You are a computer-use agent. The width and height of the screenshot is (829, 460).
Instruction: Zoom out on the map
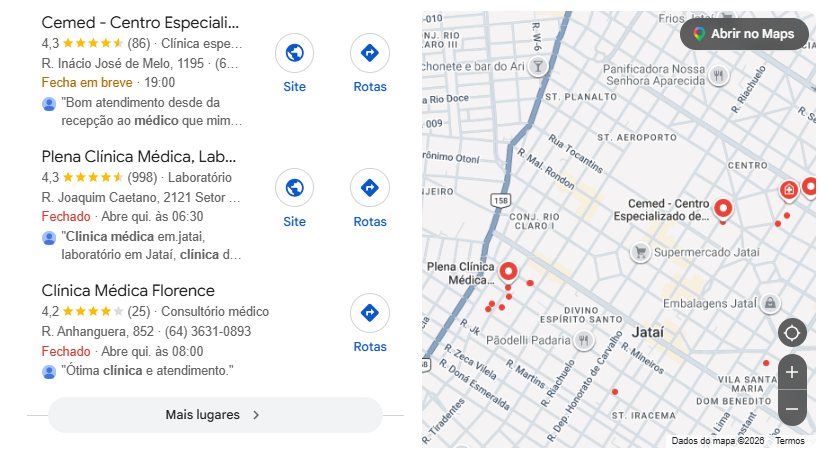click(791, 408)
